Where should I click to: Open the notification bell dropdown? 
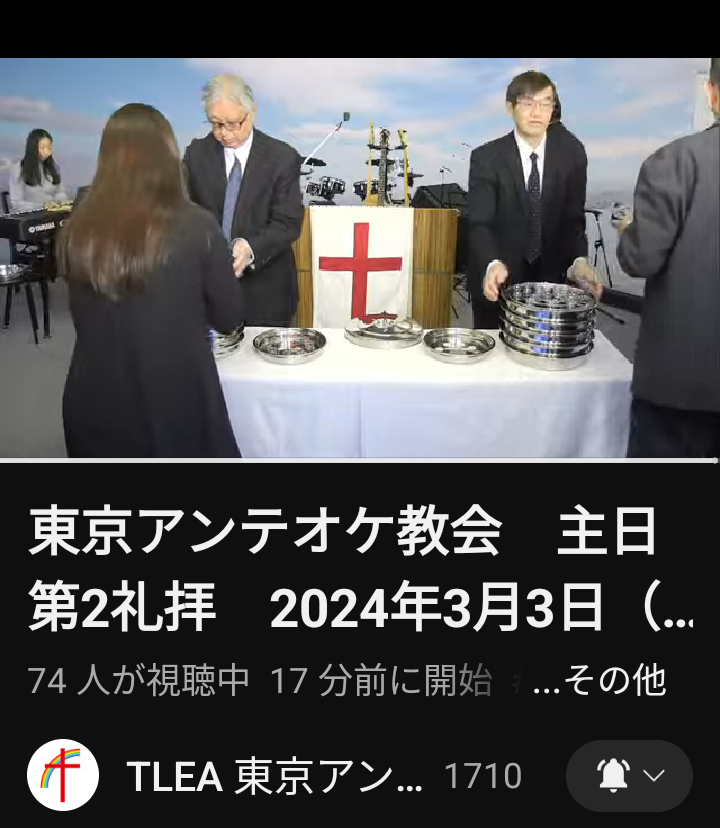[x=629, y=776]
